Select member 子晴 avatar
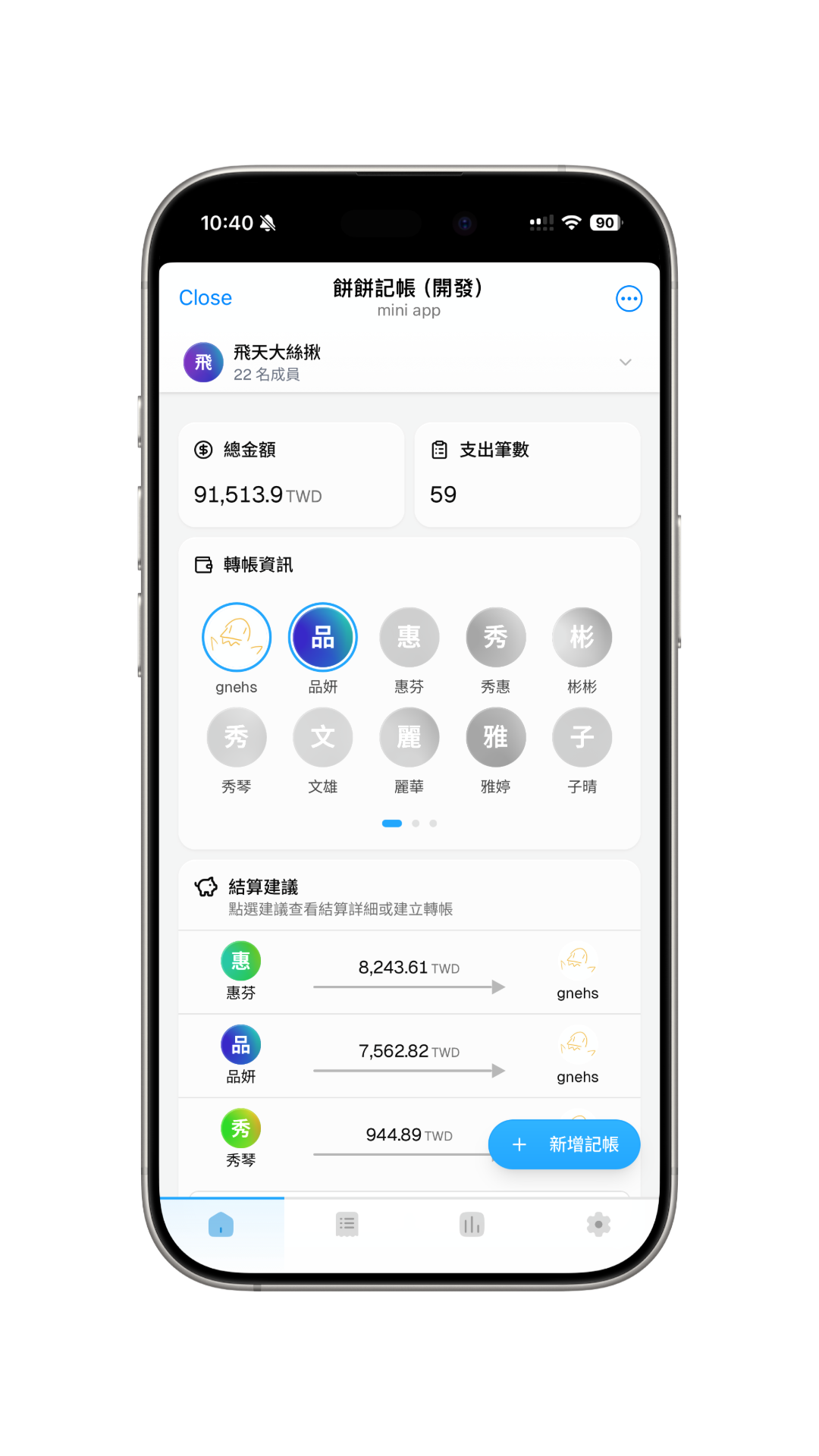This screenshot has width=819, height=1456. tap(582, 738)
